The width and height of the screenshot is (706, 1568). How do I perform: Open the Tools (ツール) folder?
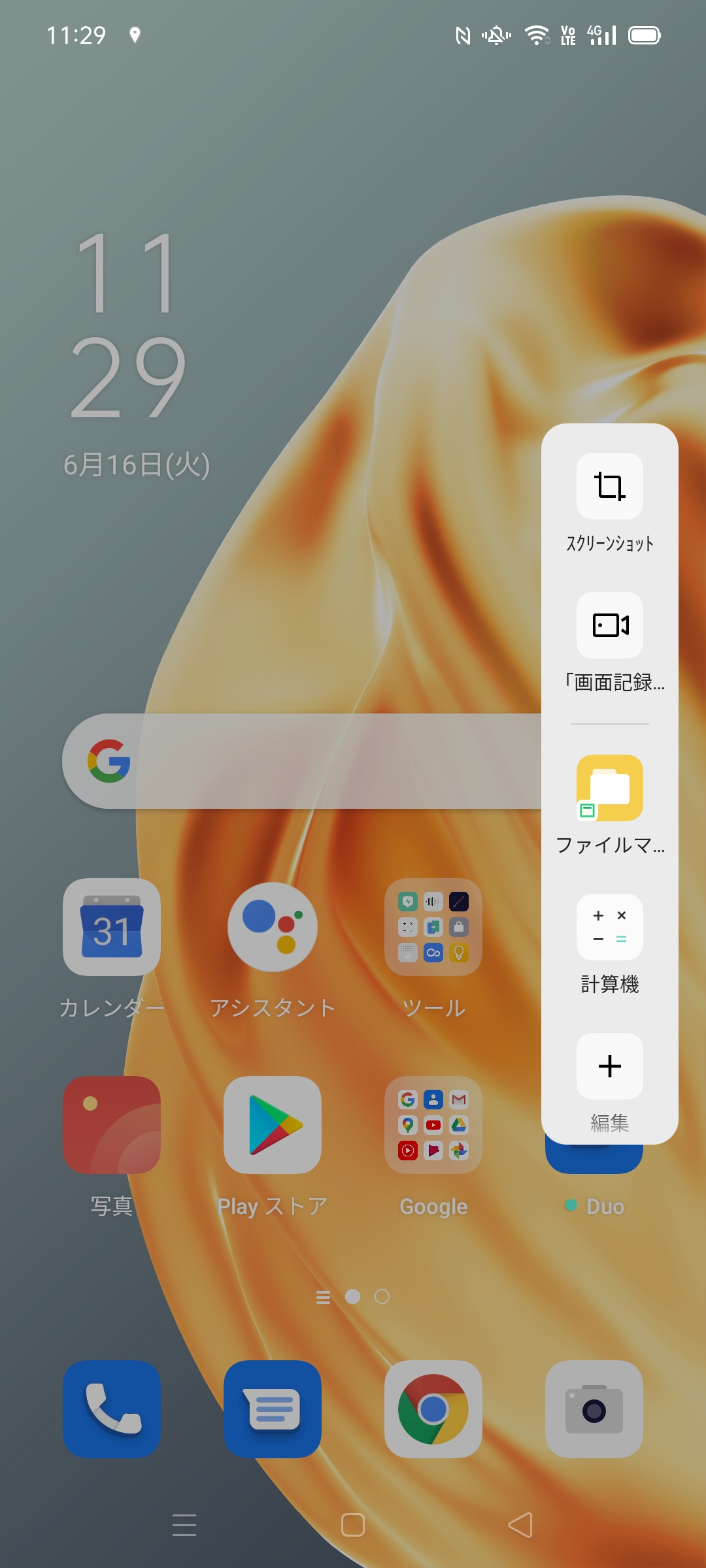coord(433,927)
